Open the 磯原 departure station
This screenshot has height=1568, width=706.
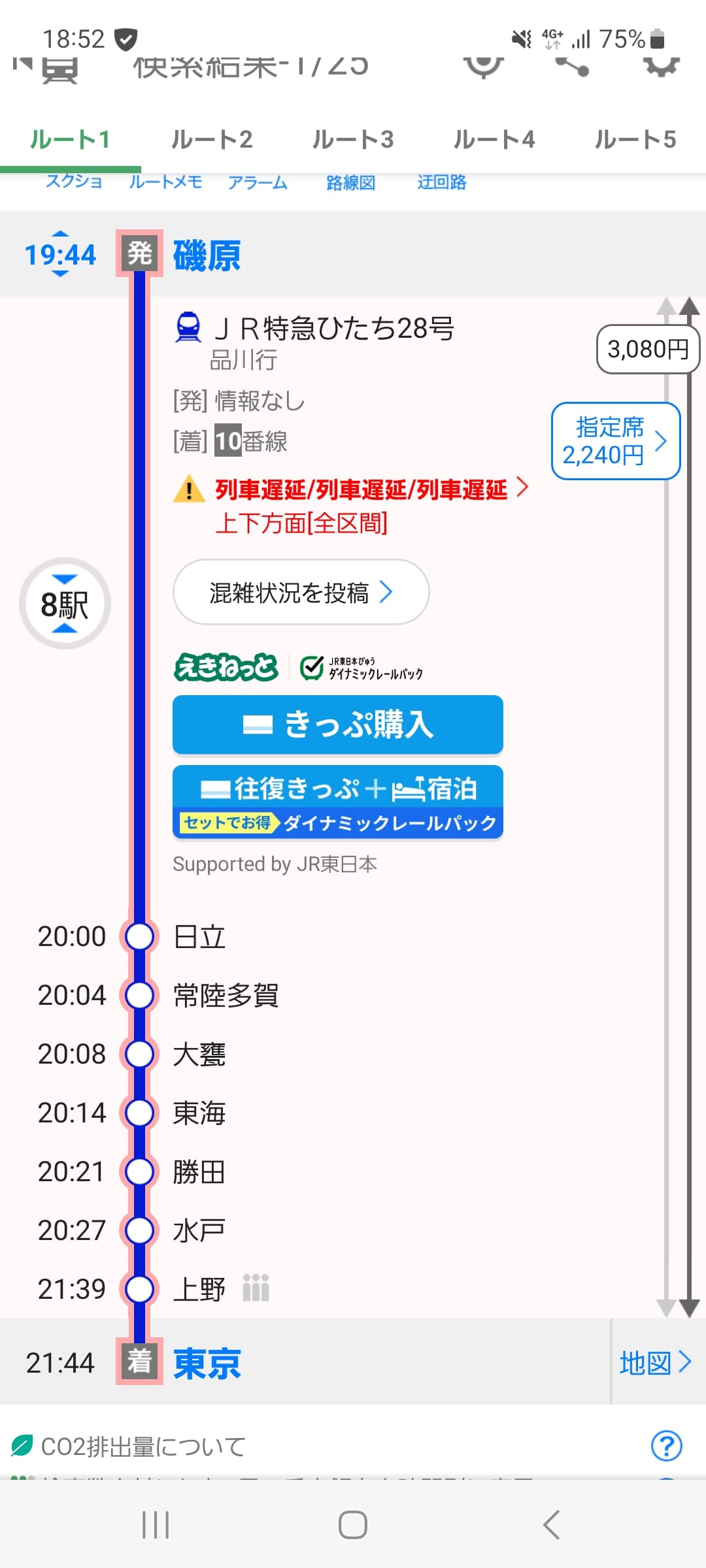point(207,255)
